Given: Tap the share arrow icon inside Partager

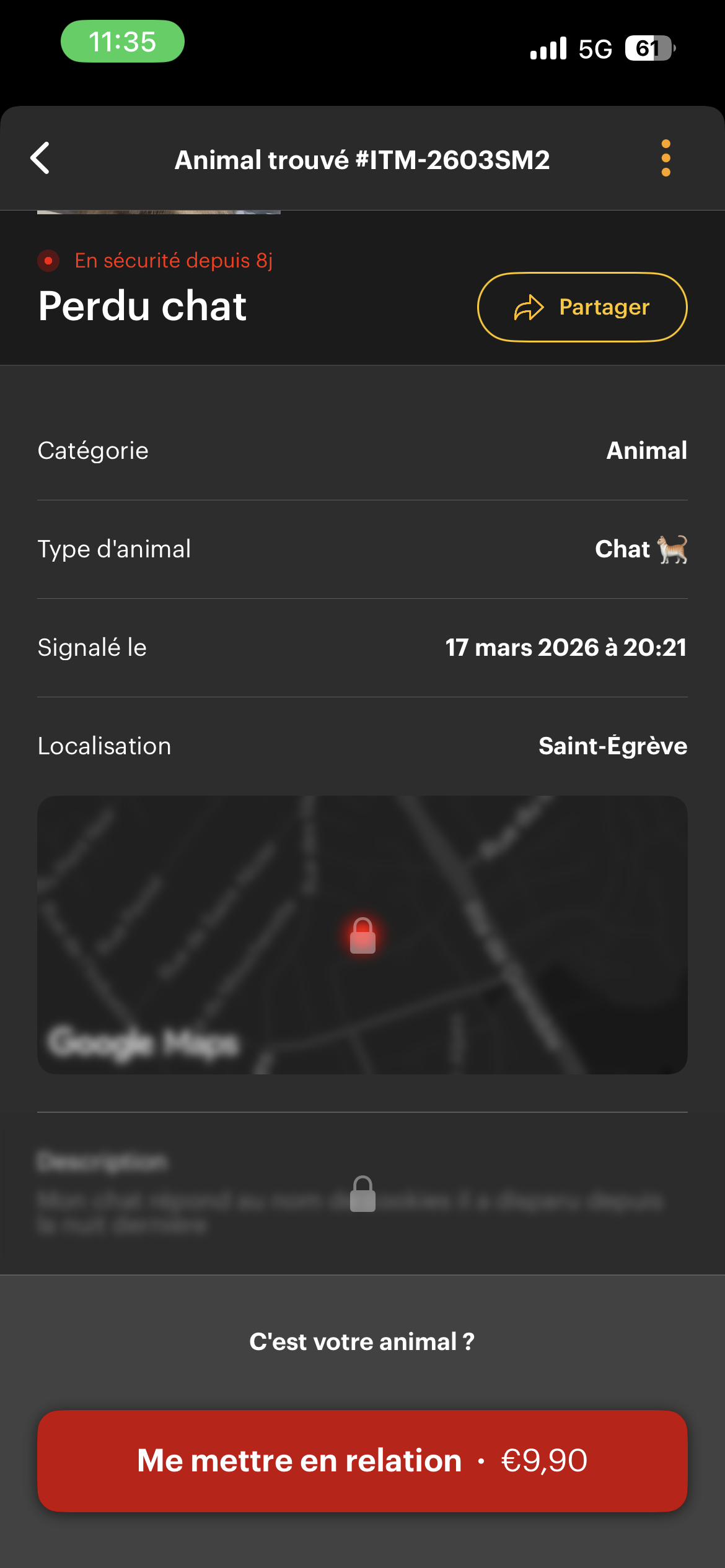Looking at the screenshot, I should [527, 307].
